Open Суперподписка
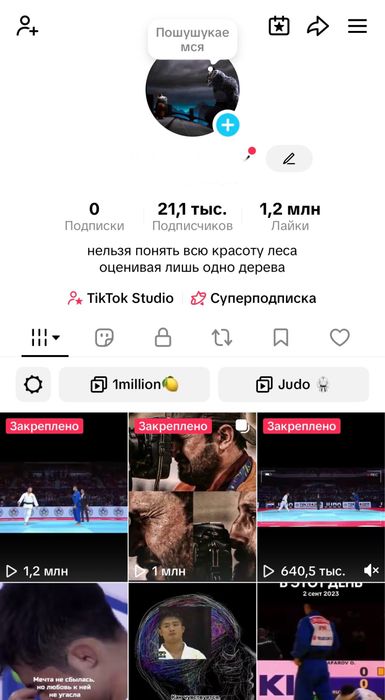The image size is (385, 700). (x=253, y=298)
